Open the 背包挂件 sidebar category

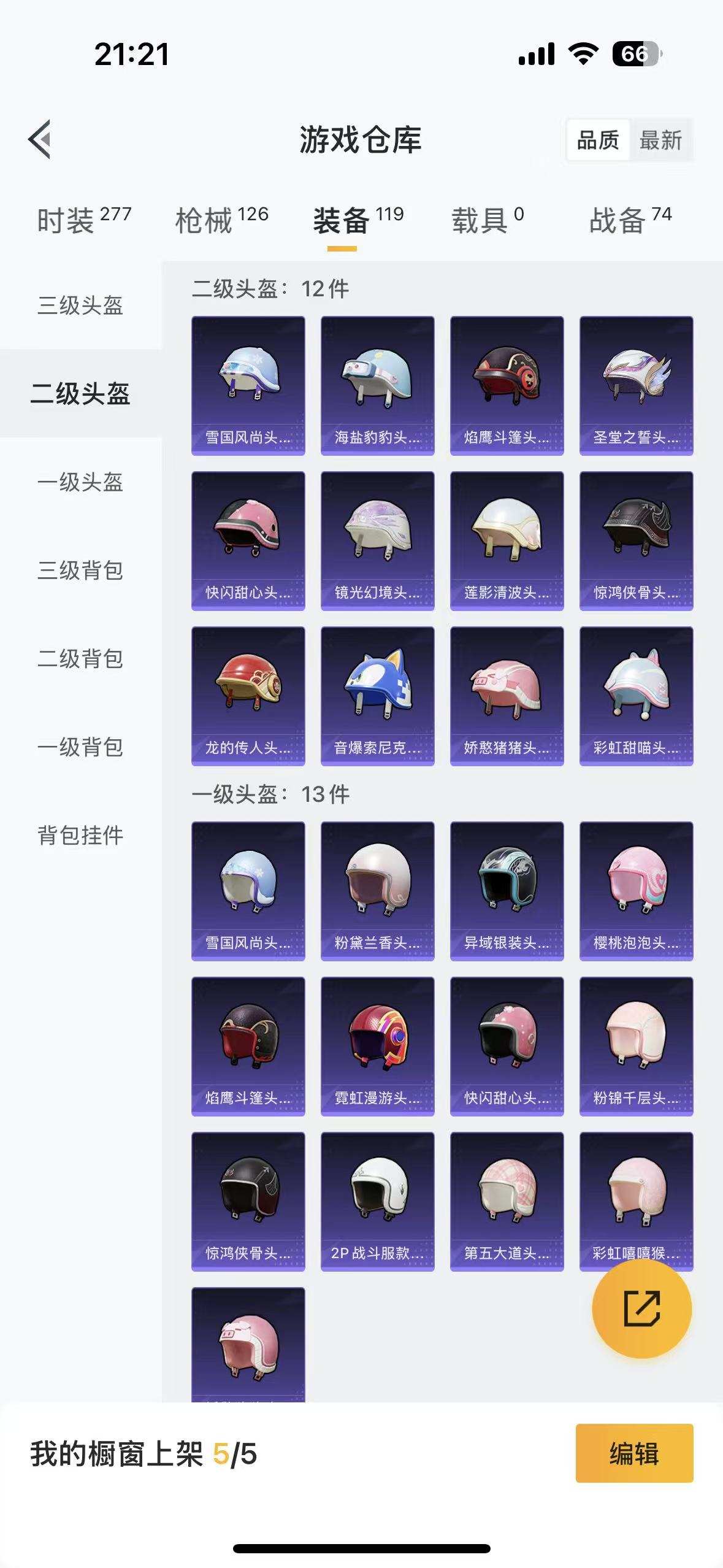80,833
